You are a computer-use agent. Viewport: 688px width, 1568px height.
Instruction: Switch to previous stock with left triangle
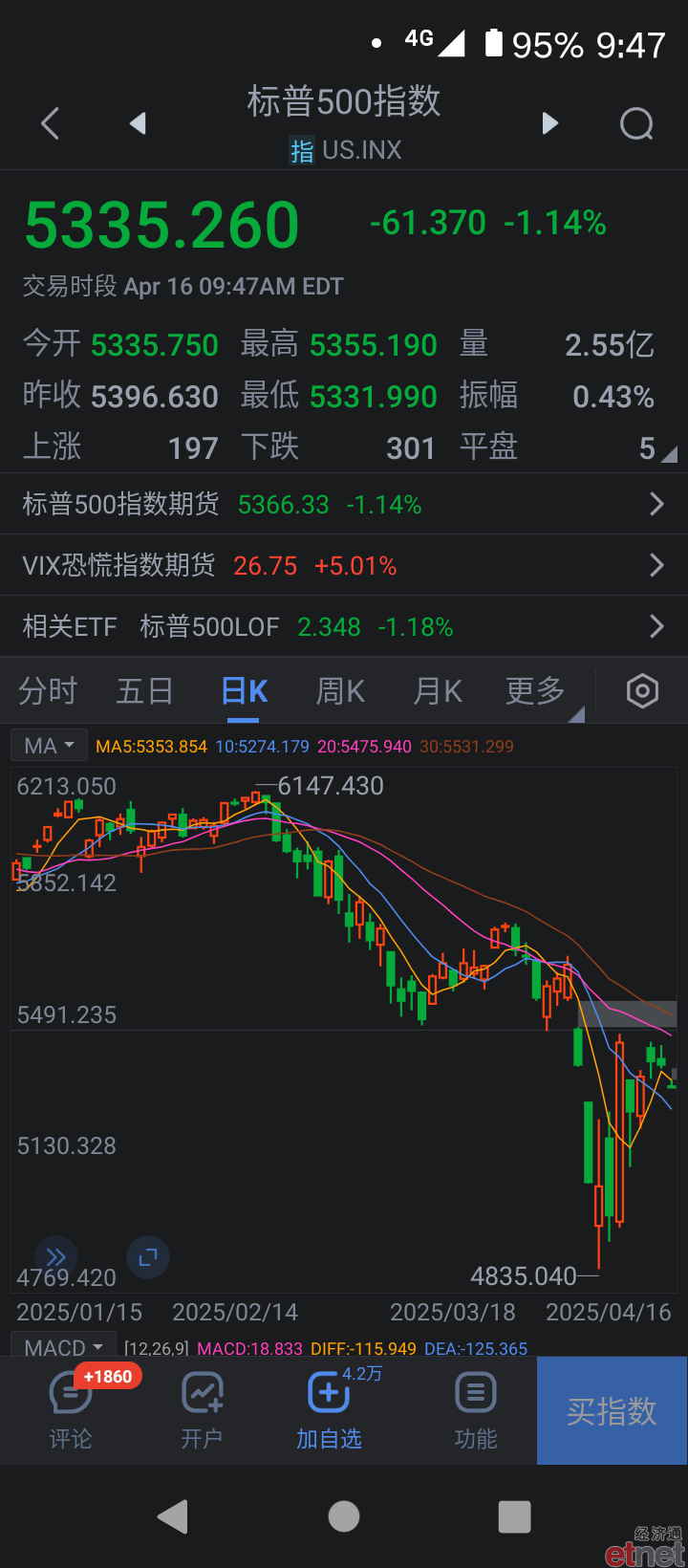coord(139,123)
